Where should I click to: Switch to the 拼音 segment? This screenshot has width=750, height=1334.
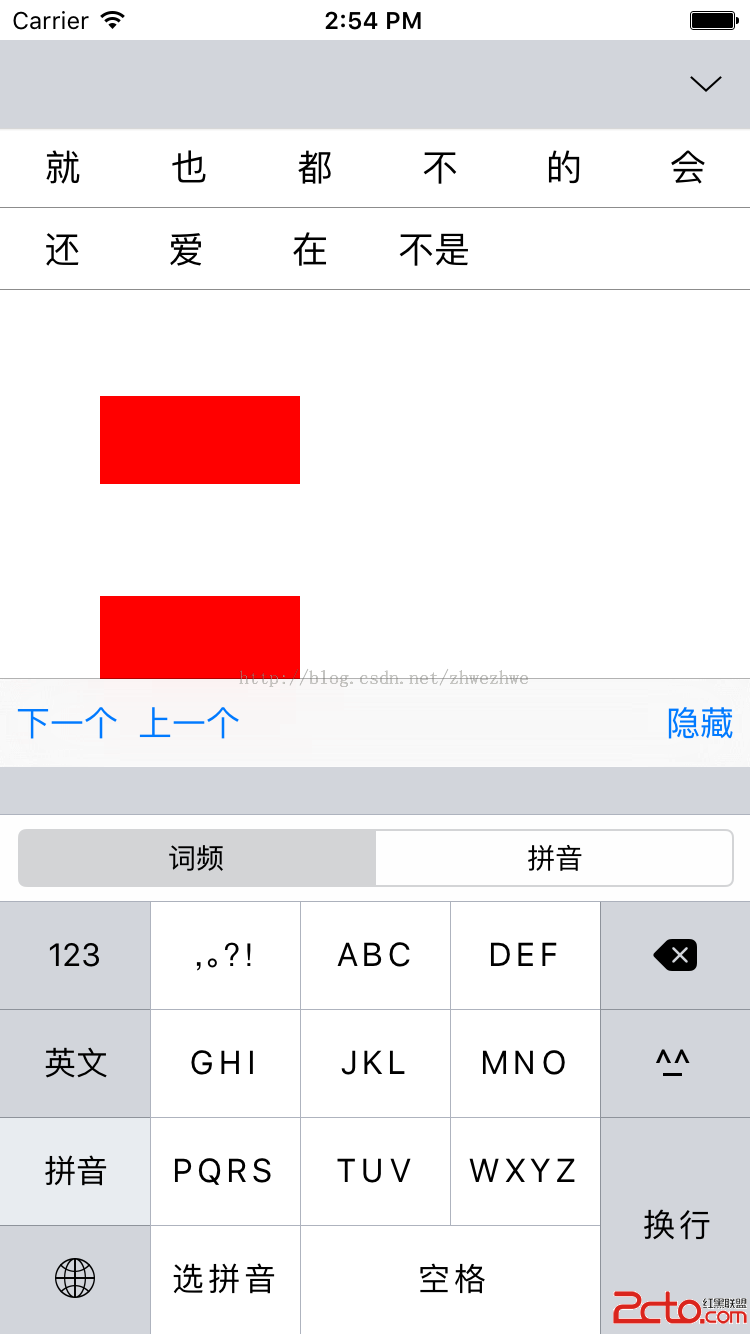pos(554,858)
